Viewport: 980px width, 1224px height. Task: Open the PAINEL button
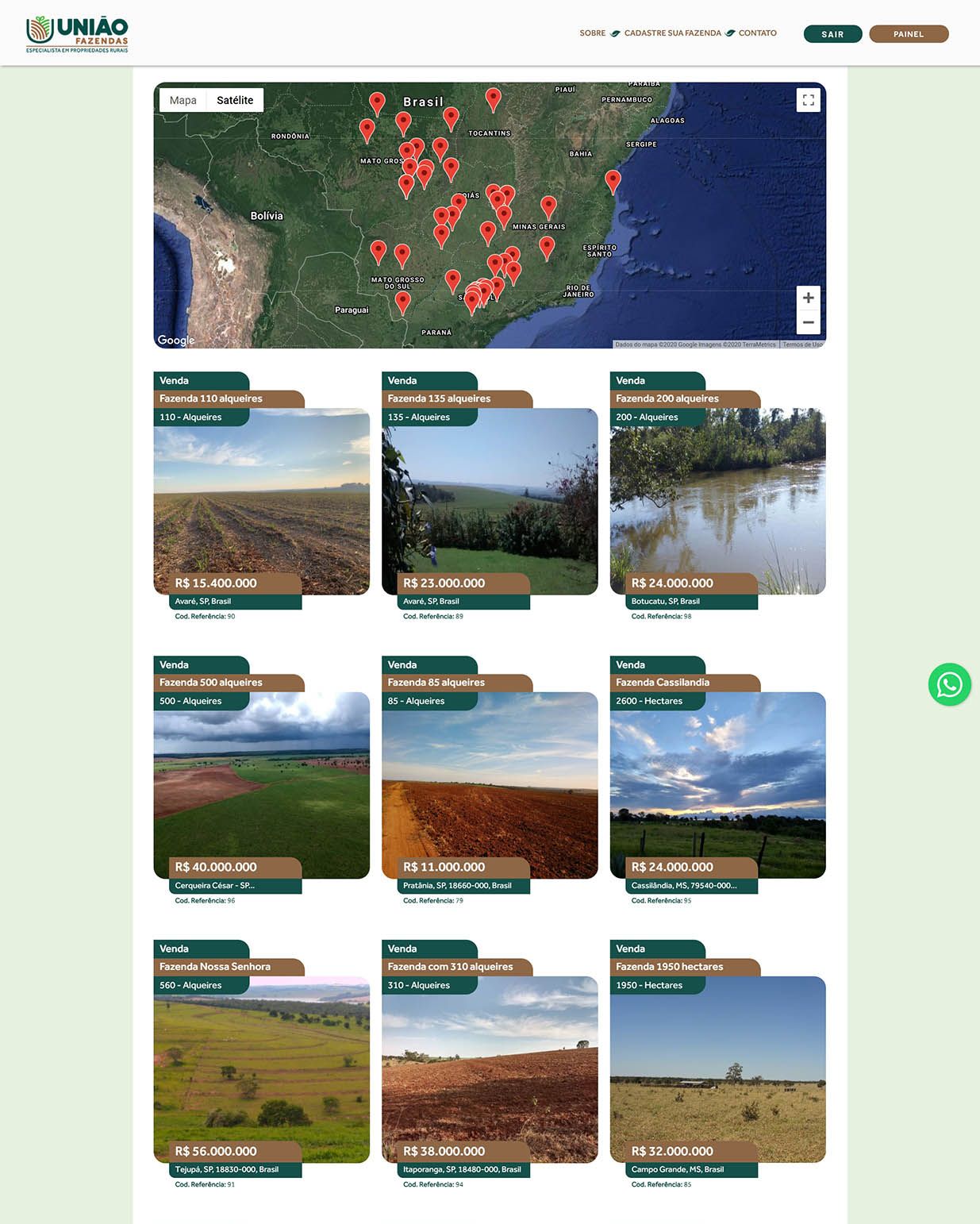(909, 34)
